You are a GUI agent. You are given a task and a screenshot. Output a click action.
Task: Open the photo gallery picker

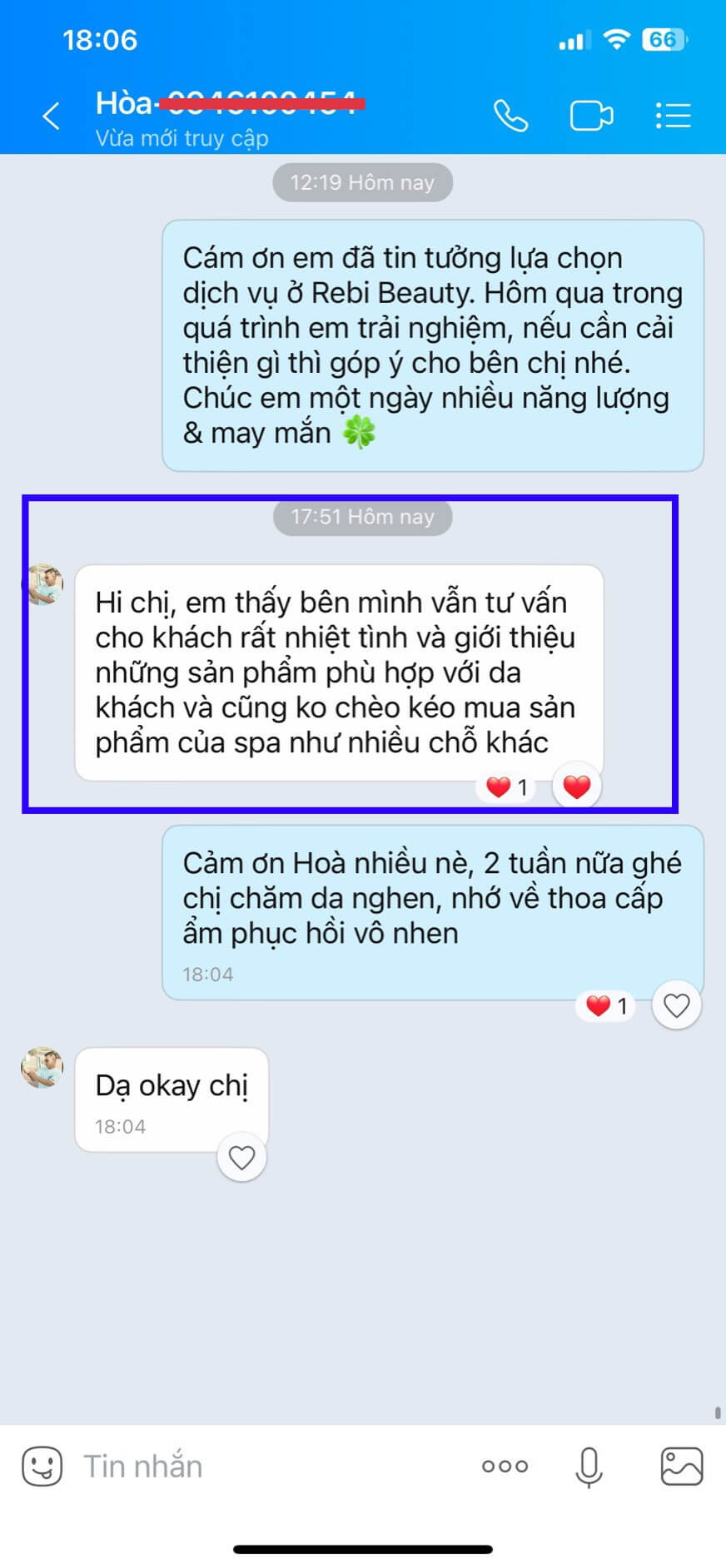[x=681, y=1466]
